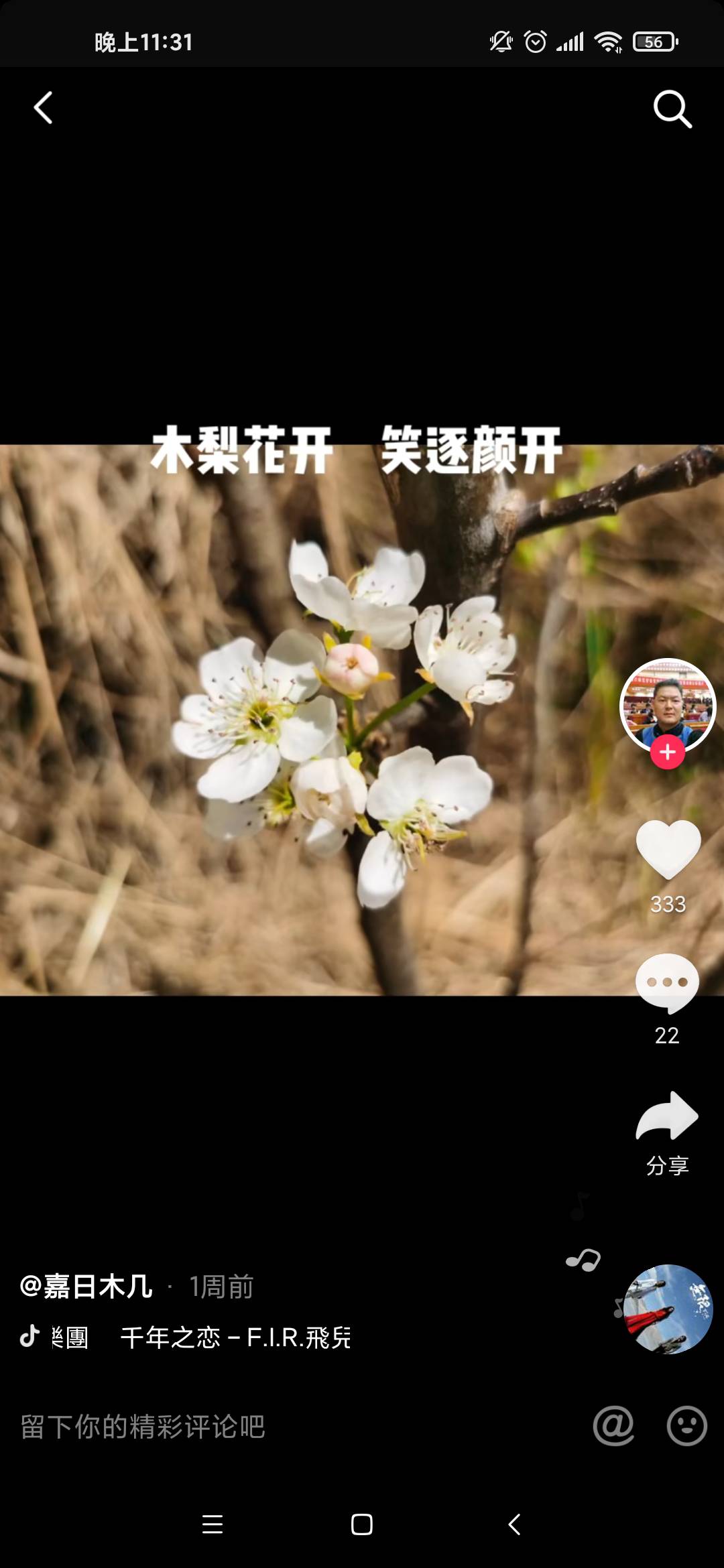Open the spinning music disc

[668, 1309]
